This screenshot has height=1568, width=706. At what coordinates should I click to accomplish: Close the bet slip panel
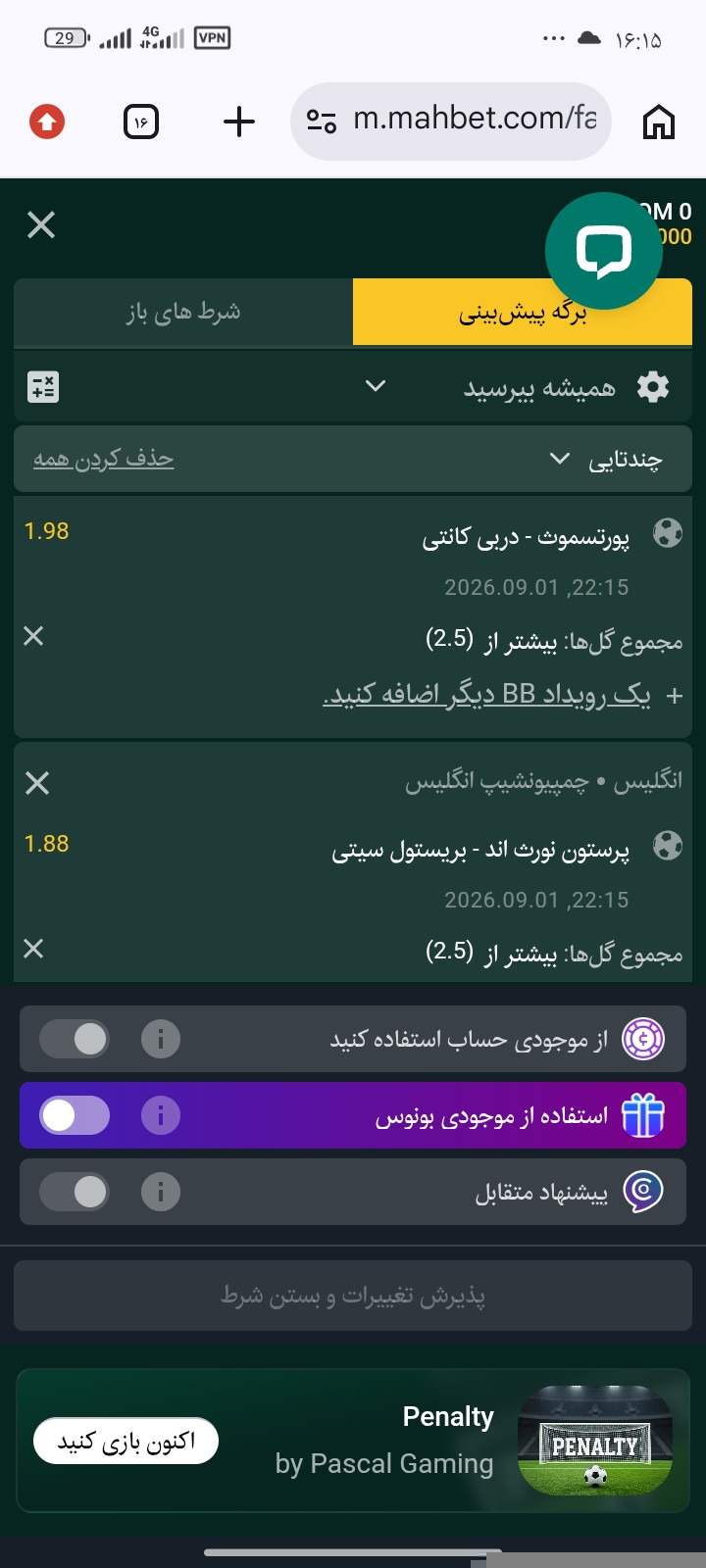[41, 225]
